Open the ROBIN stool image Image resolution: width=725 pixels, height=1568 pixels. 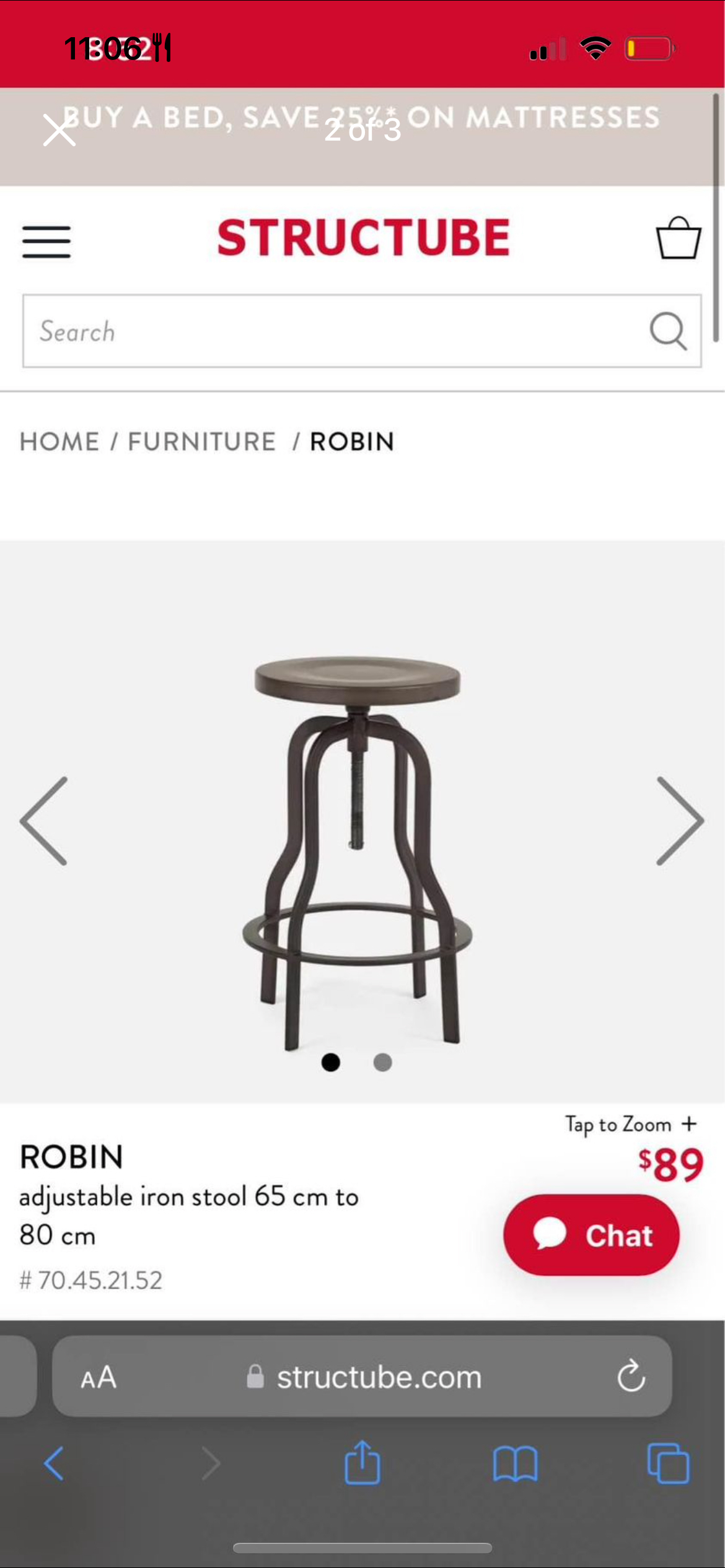pyautogui.click(x=358, y=848)
